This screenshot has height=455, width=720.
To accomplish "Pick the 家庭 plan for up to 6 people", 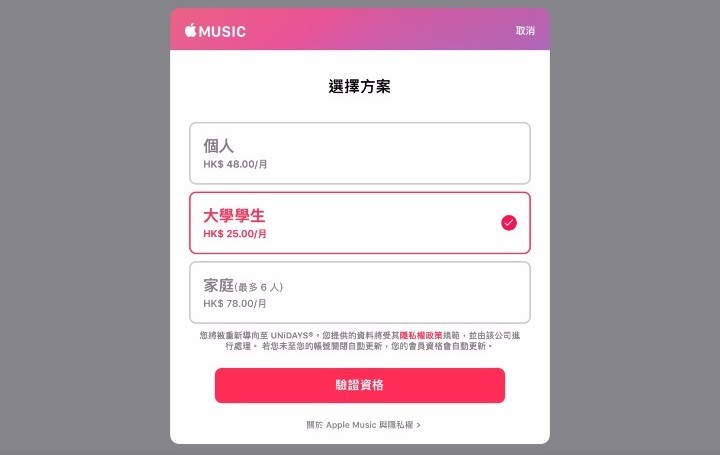I will (x=359, y=292).
